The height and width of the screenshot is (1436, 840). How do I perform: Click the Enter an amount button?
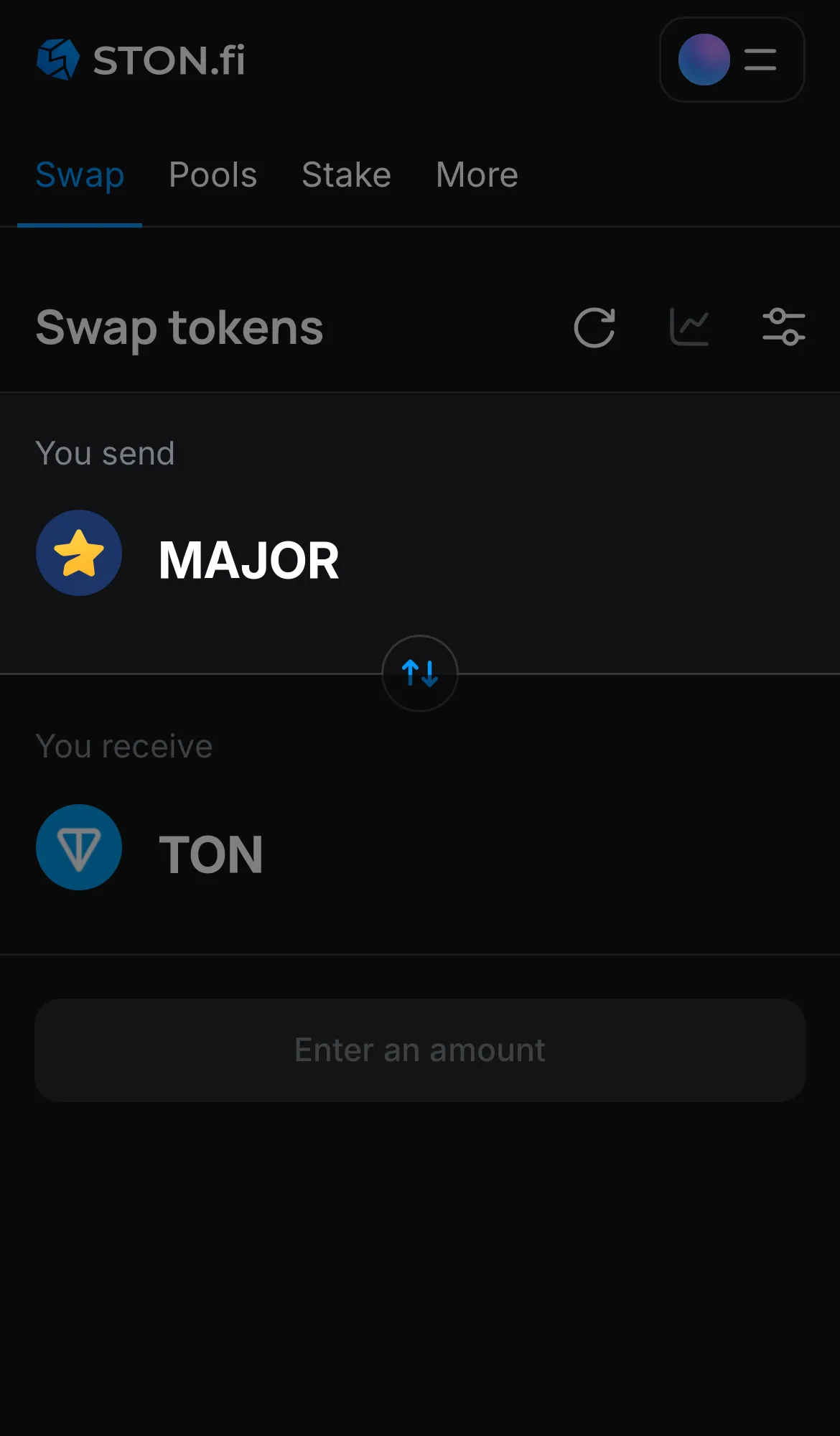(420, 1050)
